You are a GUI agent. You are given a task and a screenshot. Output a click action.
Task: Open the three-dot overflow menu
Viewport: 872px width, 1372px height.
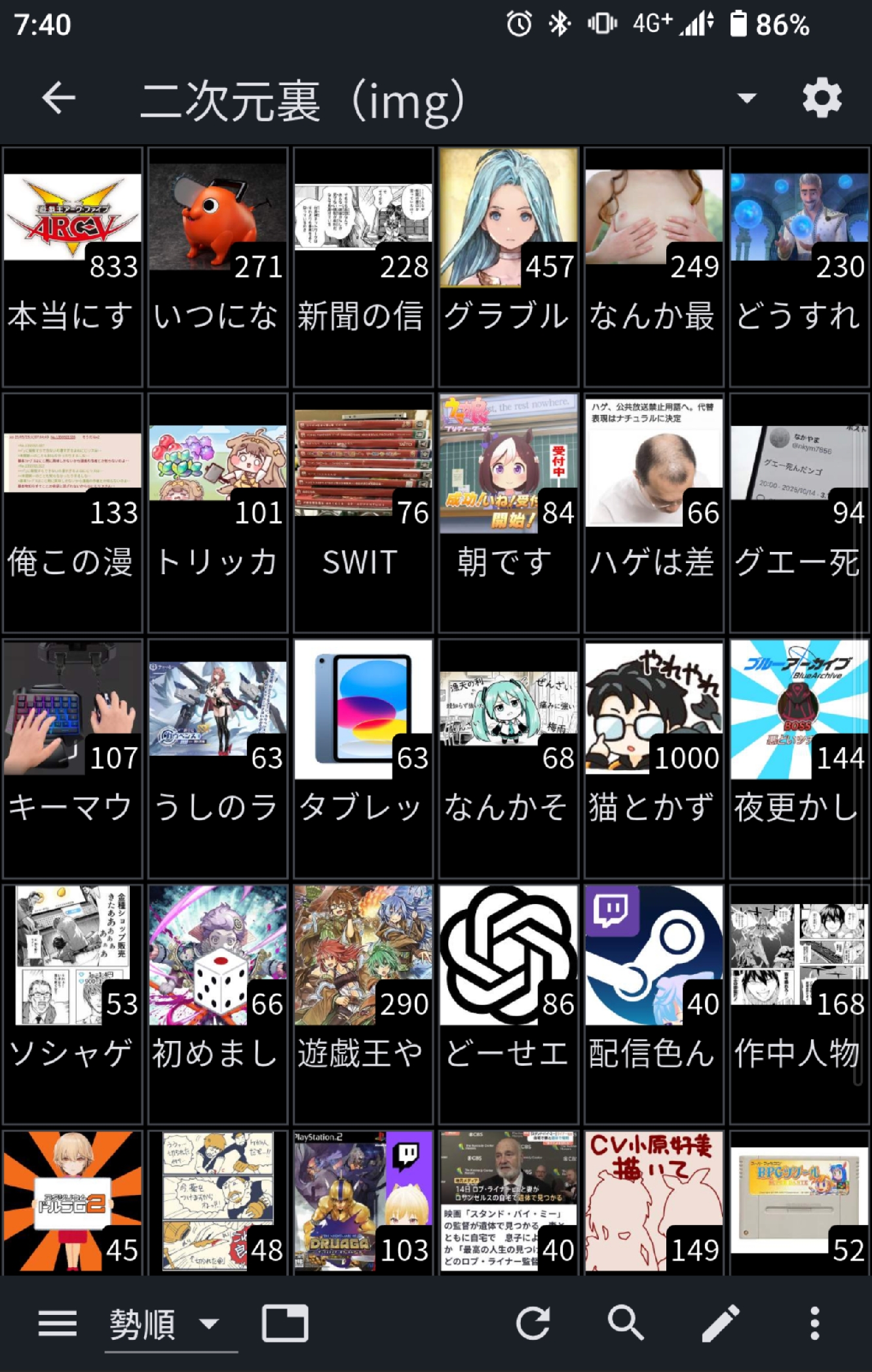click(814, 1323)
